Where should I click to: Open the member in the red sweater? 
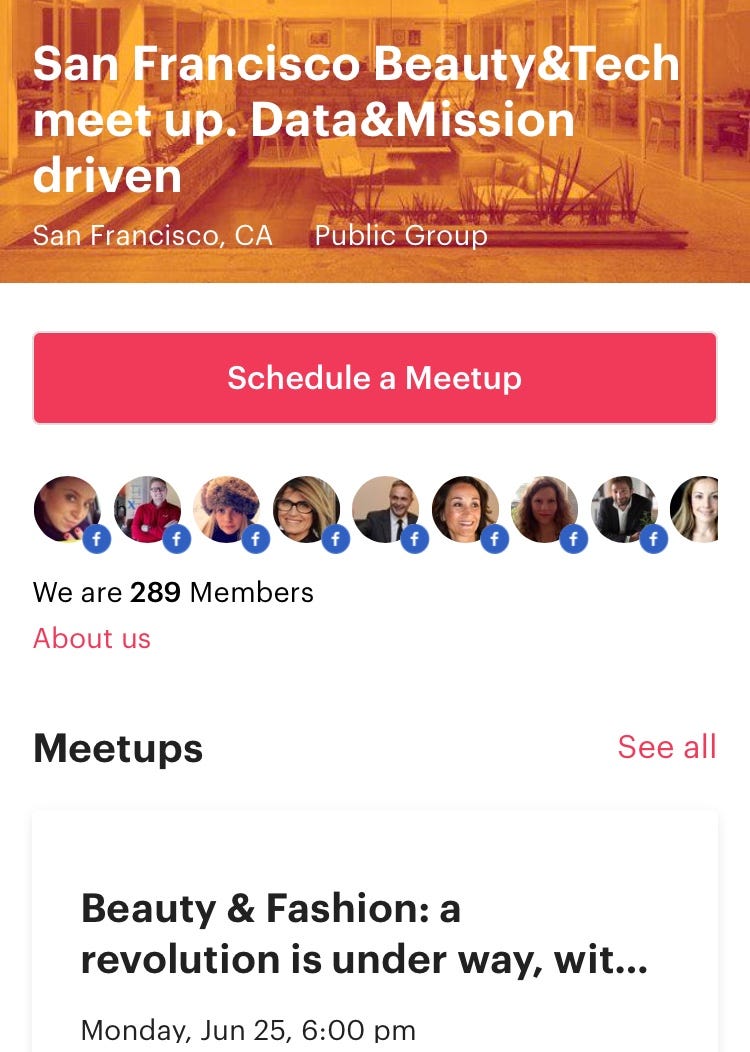(x=147, y=509)
